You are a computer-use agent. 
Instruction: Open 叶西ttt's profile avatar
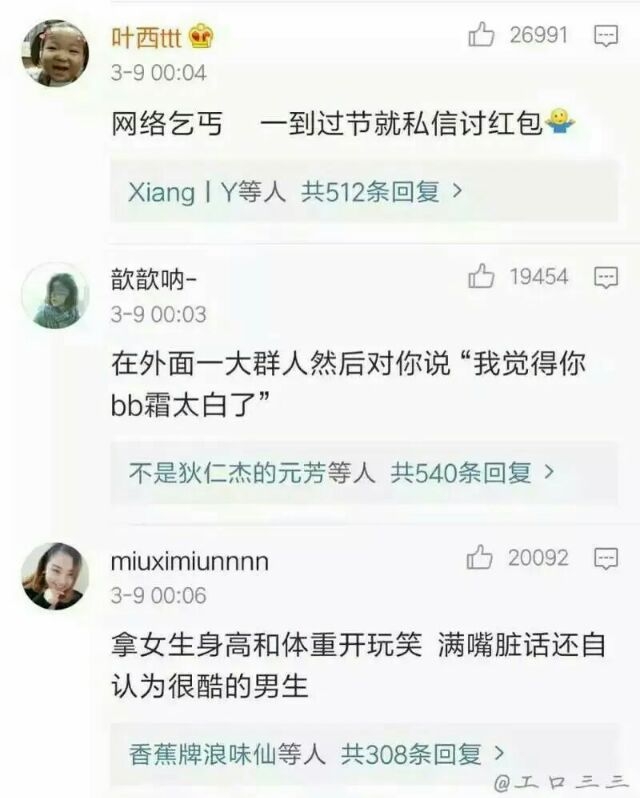55,55
